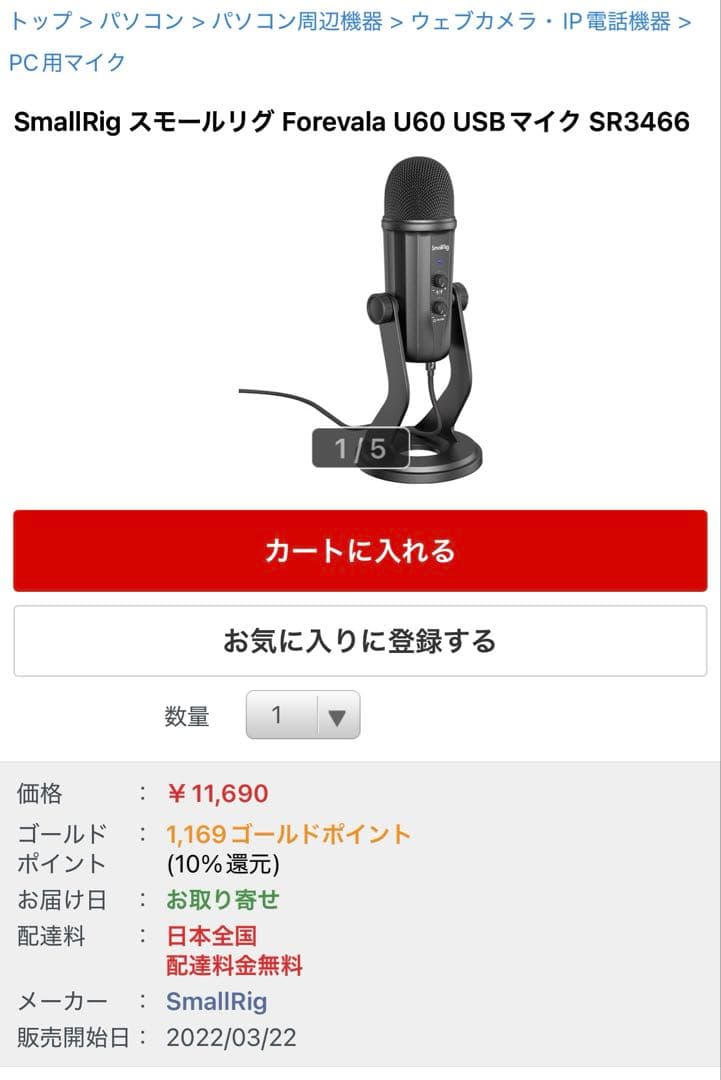Open the 数量 quantity dropdown

pos(303,716)
